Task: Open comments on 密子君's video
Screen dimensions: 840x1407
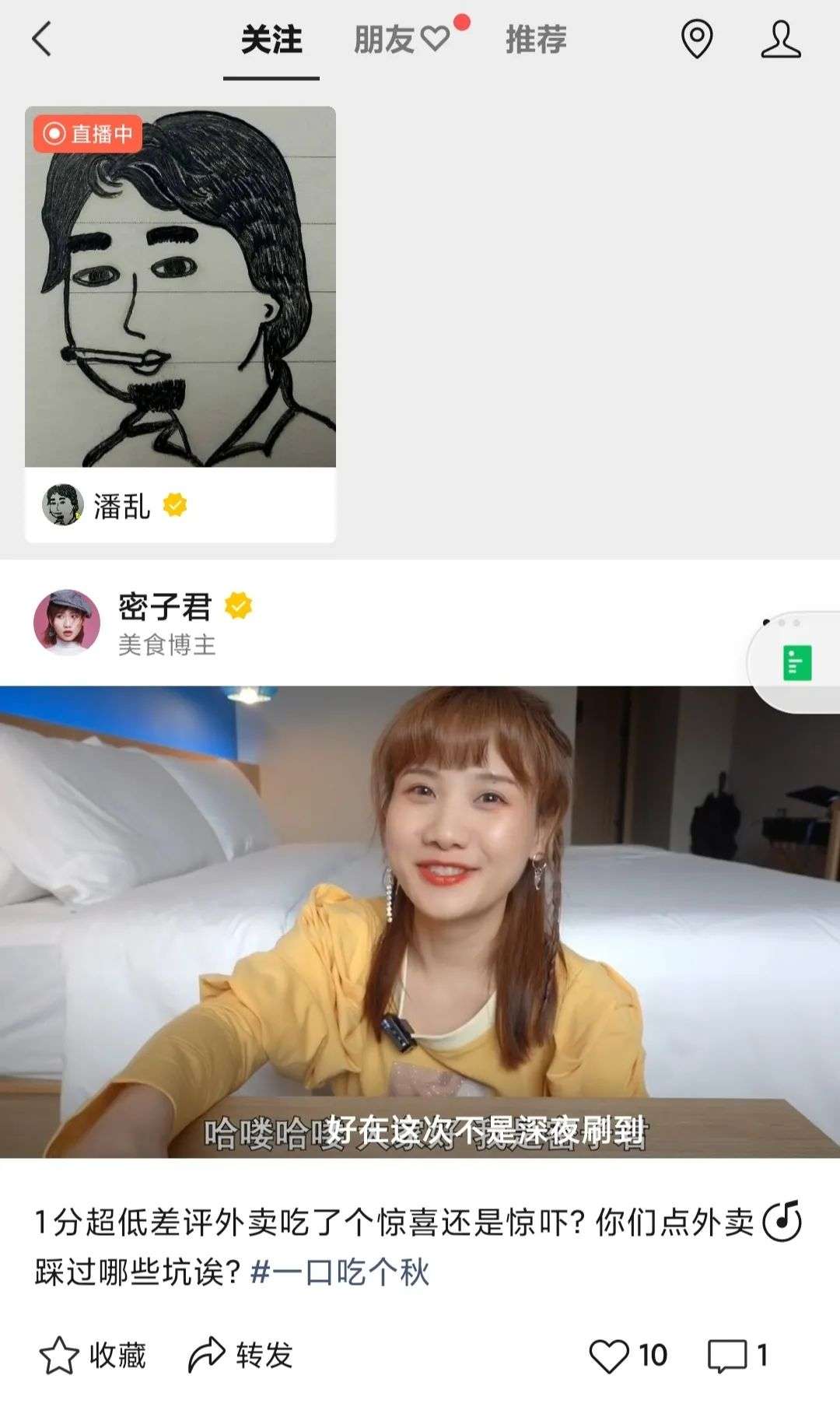Action: (728, 1356)
